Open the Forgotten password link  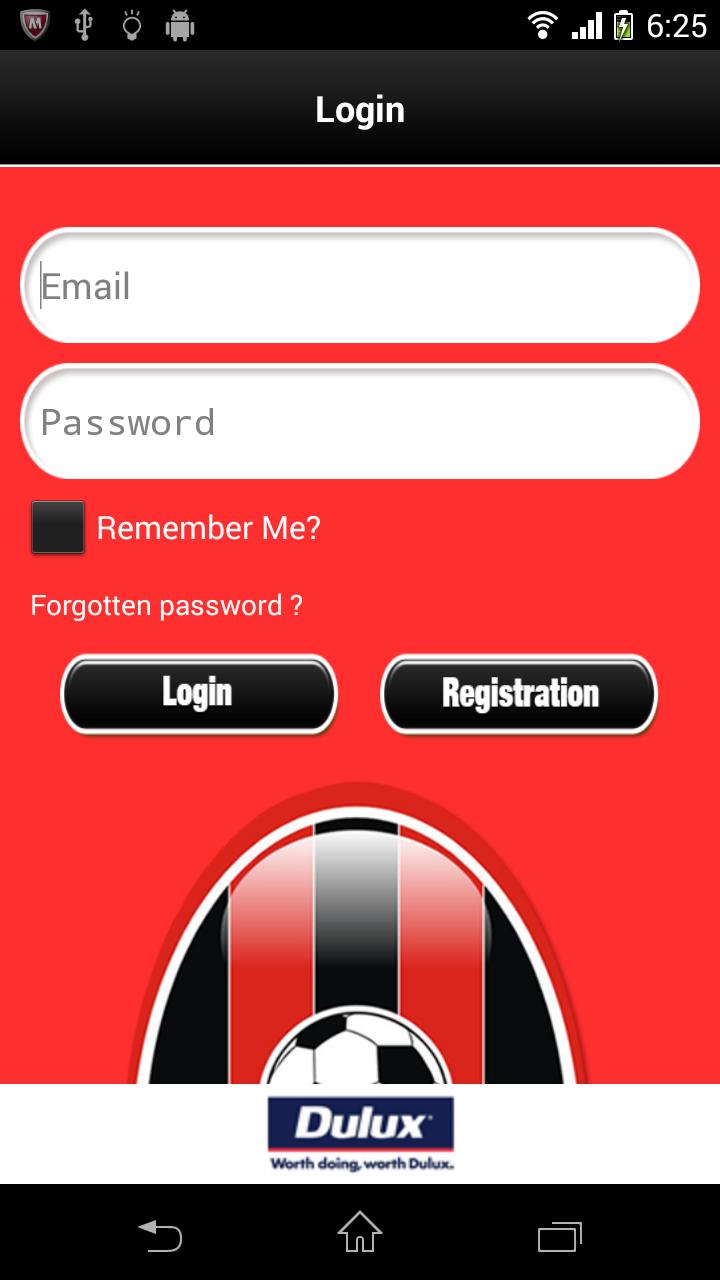tap(166, 606)
